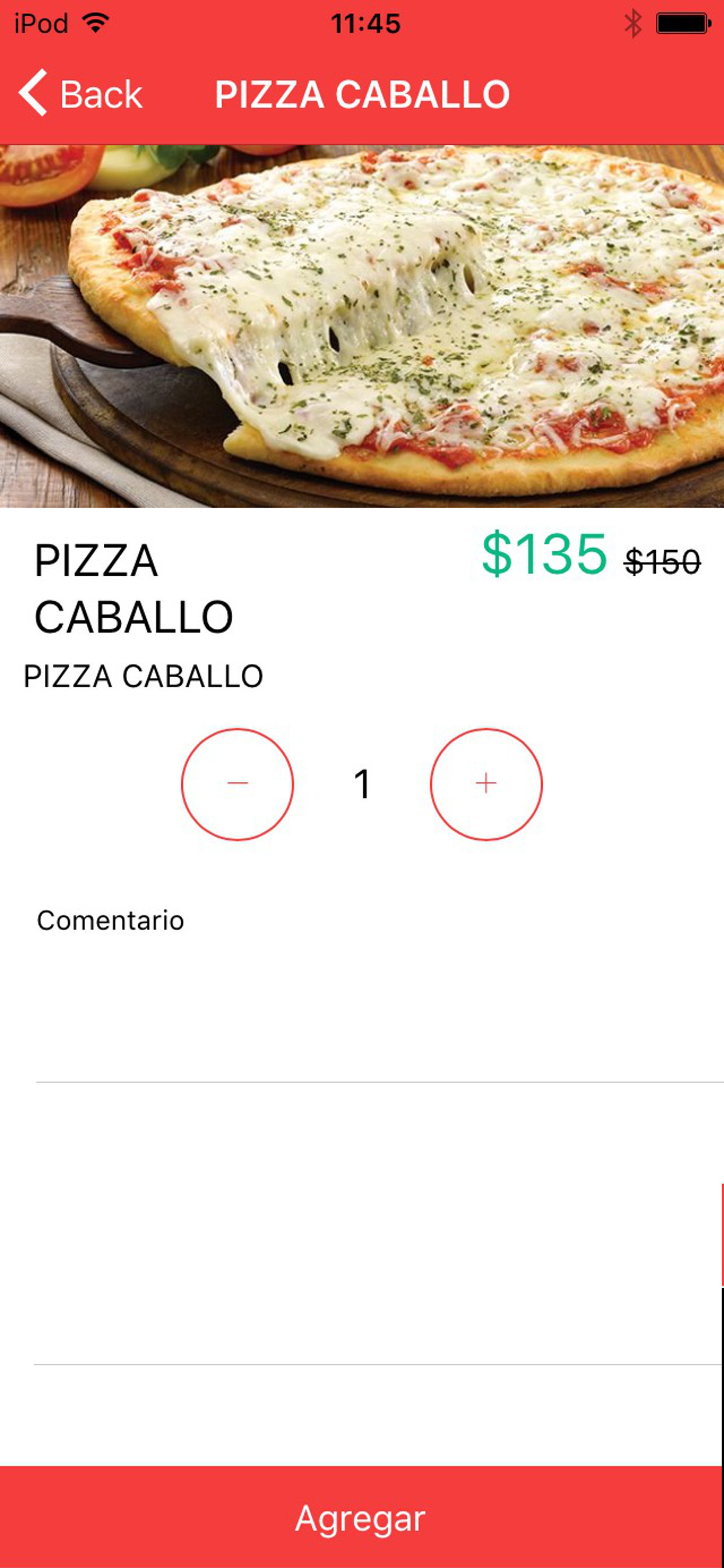Tap the minus icon to decrease quantity
Image resolution: width=724 pixels, height=1568 pixels.
click(x=238, y=785)
